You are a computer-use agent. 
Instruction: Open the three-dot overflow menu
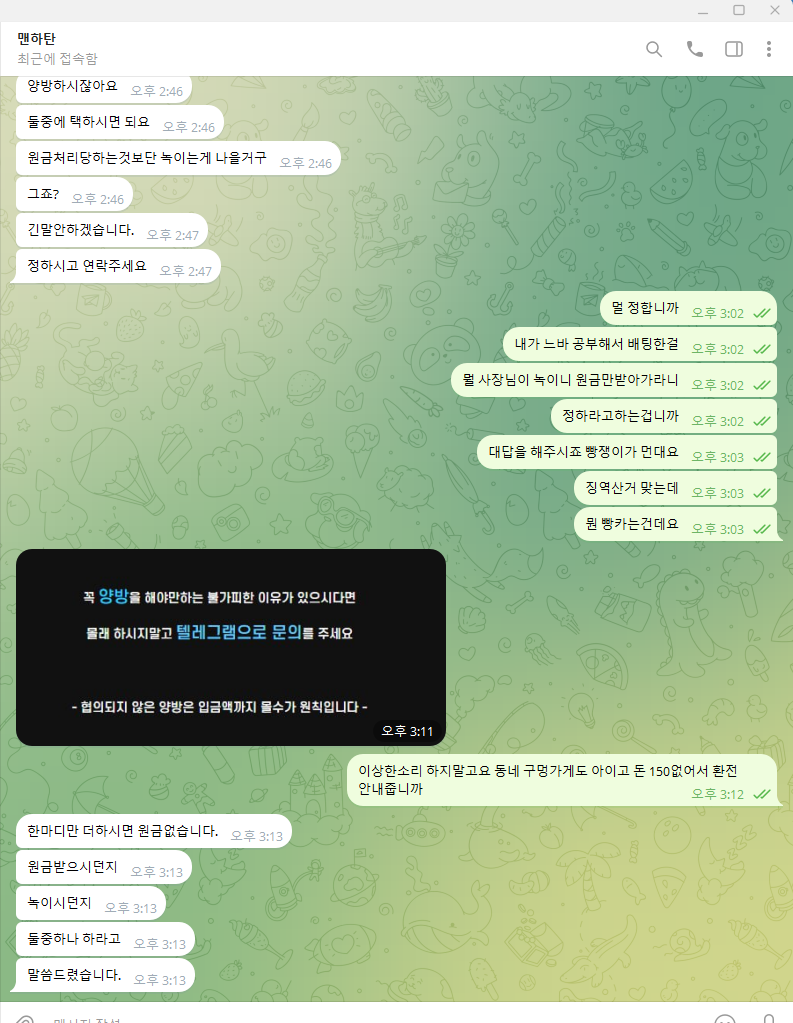point(768,49)
